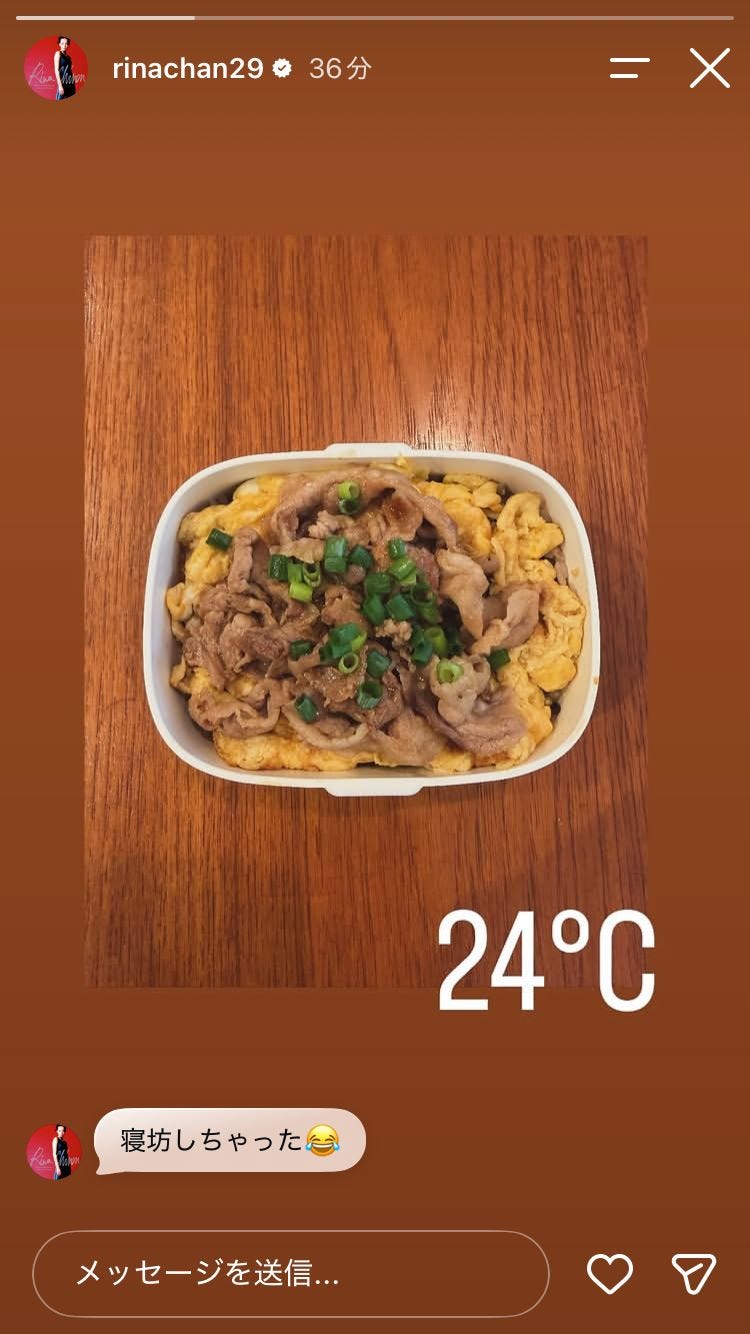Open the rinachan29 username link
750x1334 pixels.
point(188,68)
